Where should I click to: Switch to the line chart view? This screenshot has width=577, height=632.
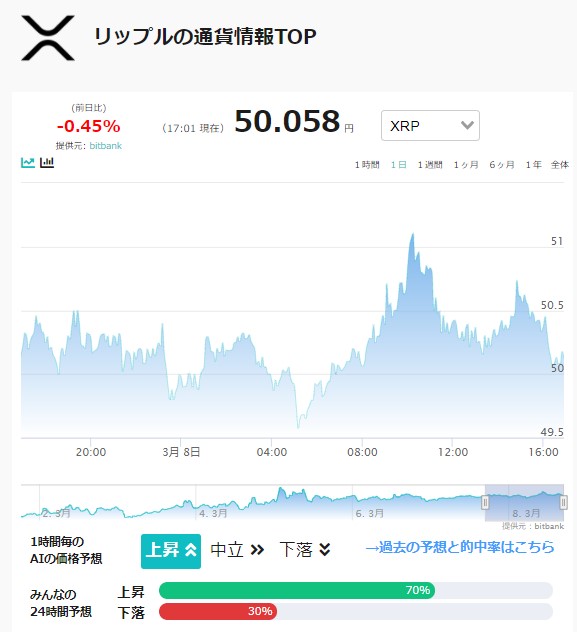(x=28, y=162)
